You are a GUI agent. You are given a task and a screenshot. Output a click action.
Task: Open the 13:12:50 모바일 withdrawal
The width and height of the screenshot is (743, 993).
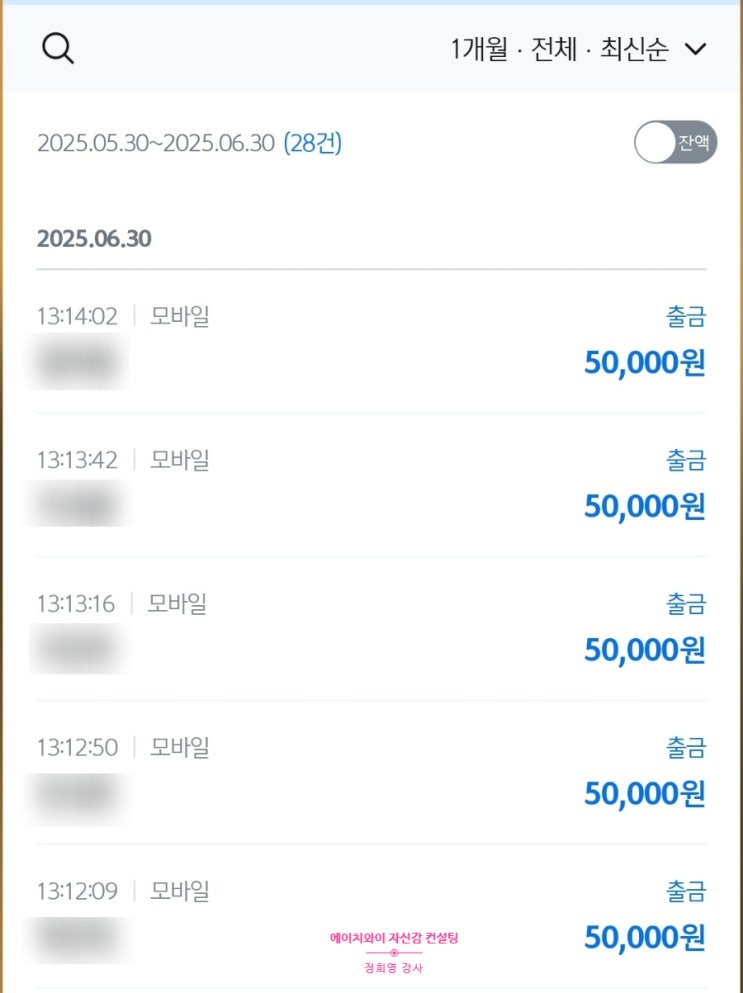pos(371,772)
